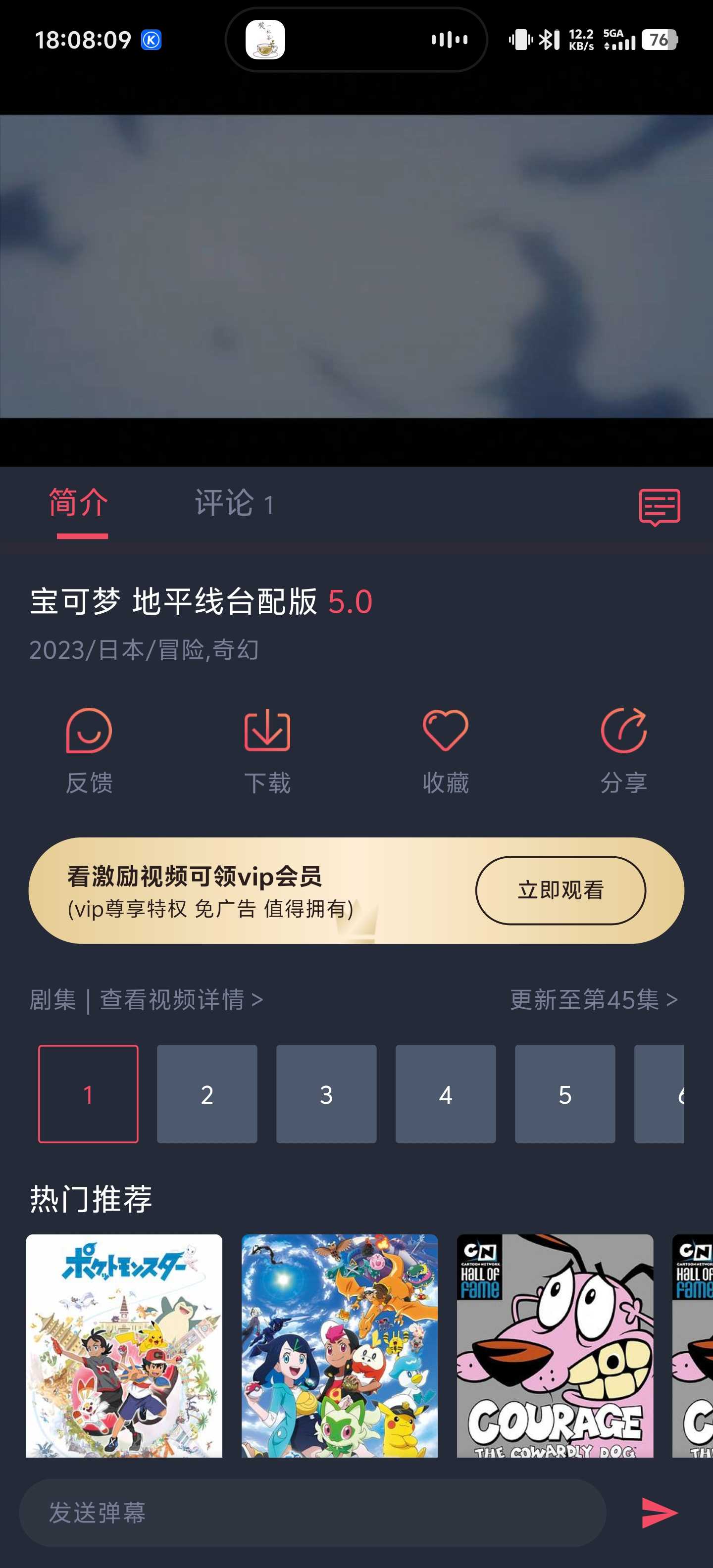The height and width of the screenshot is (1568, 713).
Task: Open the ポケットモンスター recommendation poster
Action: [x=124, y=1345]
